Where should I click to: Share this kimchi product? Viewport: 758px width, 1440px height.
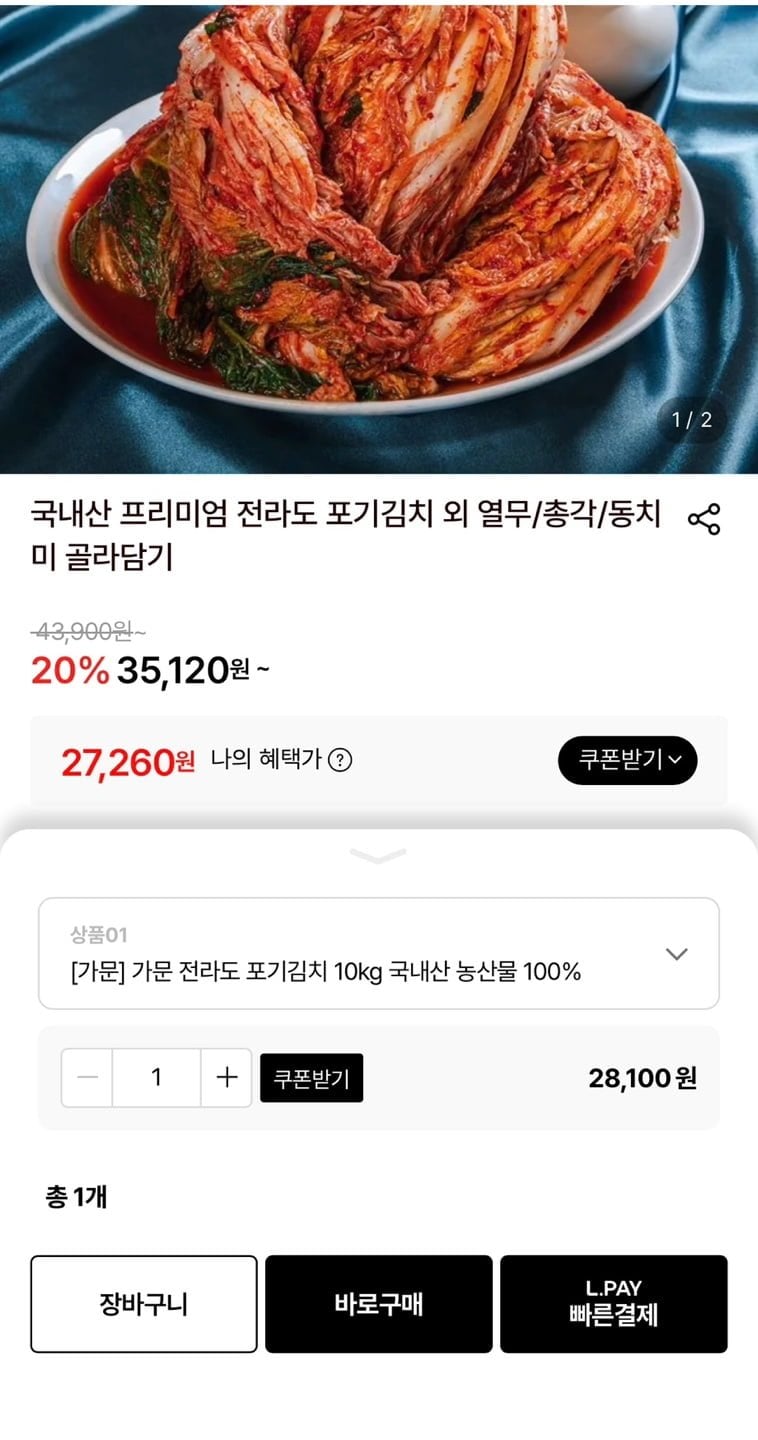704,519
